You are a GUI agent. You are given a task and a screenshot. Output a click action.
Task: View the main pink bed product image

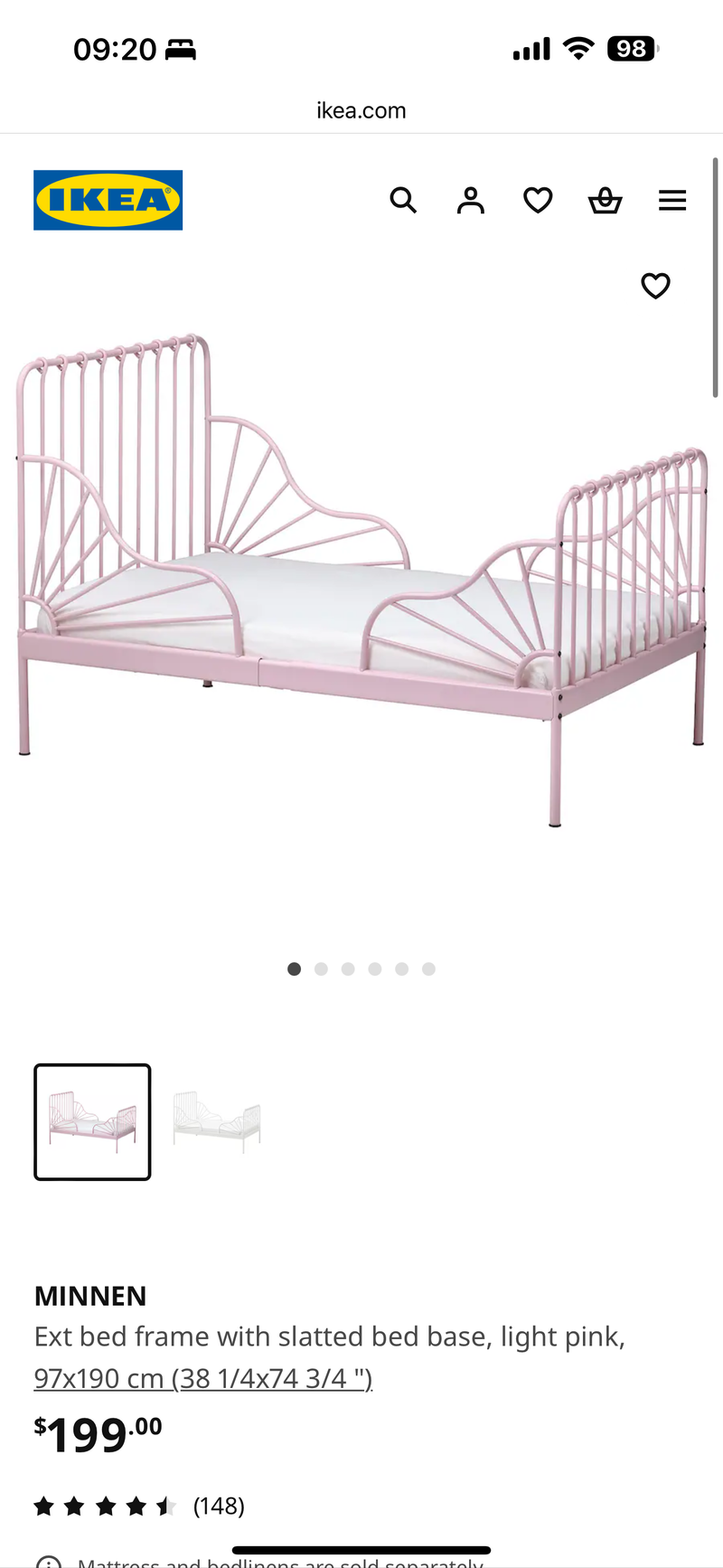pos(361,579)
